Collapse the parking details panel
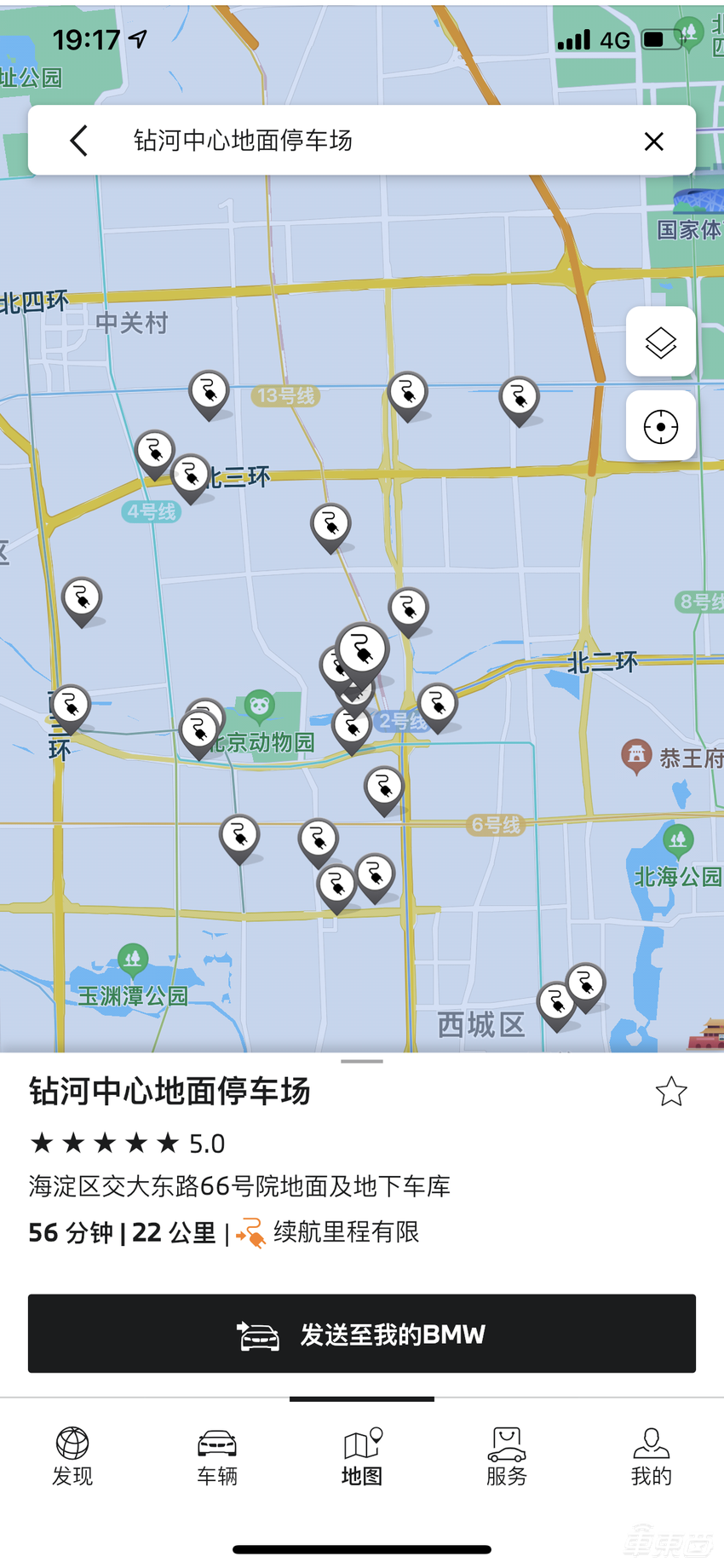The image size is (724, 1568). [362, 1062]
